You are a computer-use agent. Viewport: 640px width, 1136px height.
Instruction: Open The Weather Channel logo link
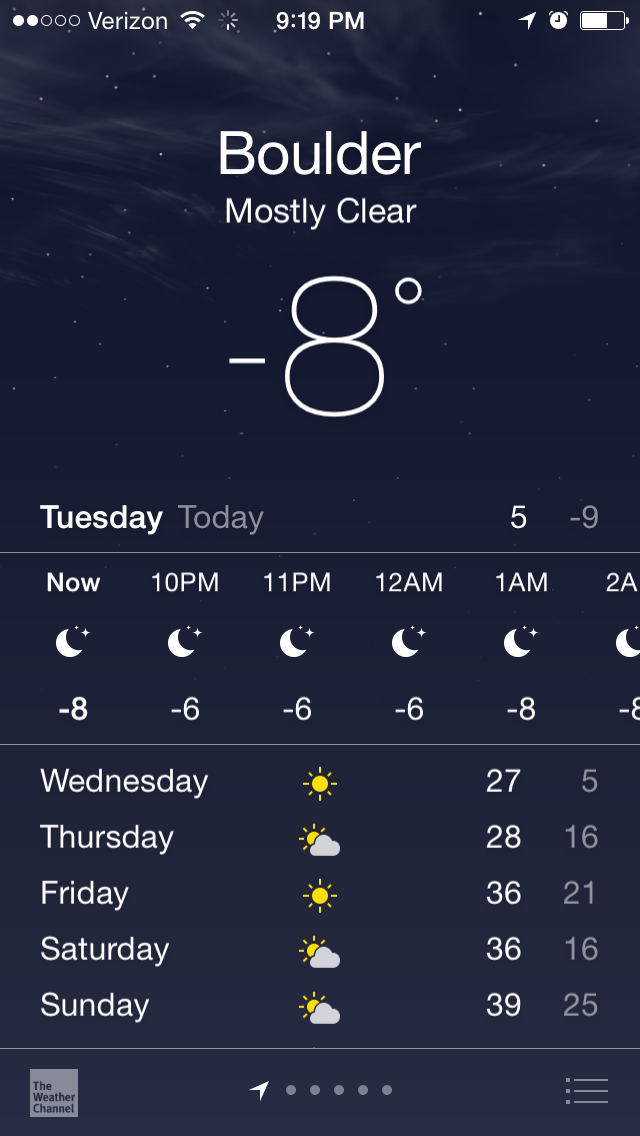coord(54,1093)
